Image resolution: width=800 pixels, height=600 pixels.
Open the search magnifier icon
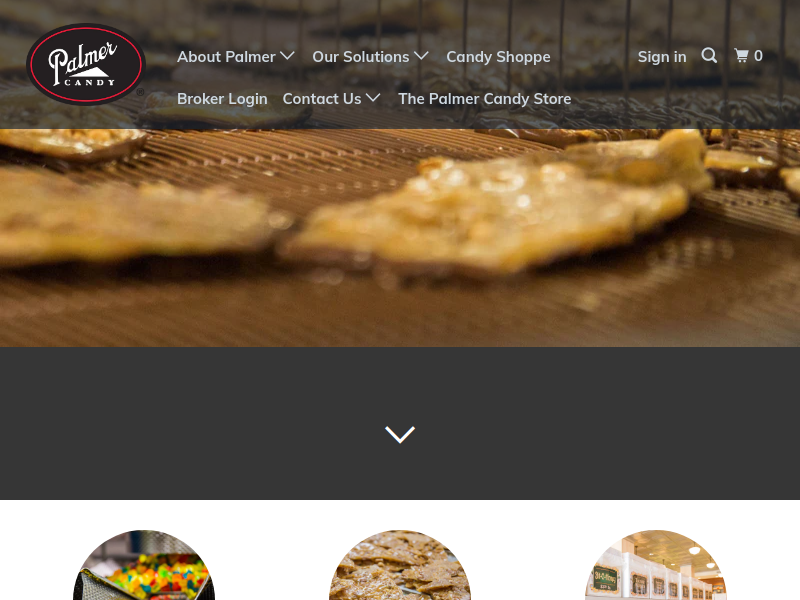tap(709, 56)
